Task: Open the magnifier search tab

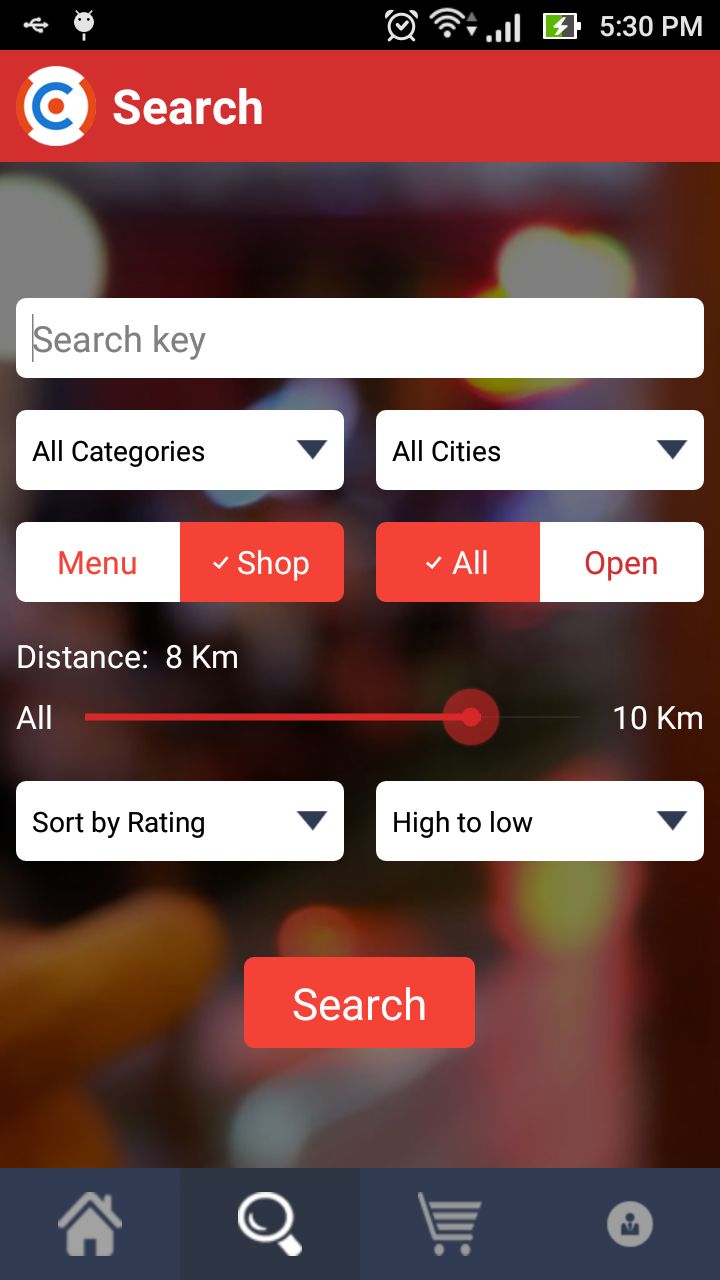Action: (270, 1224)
